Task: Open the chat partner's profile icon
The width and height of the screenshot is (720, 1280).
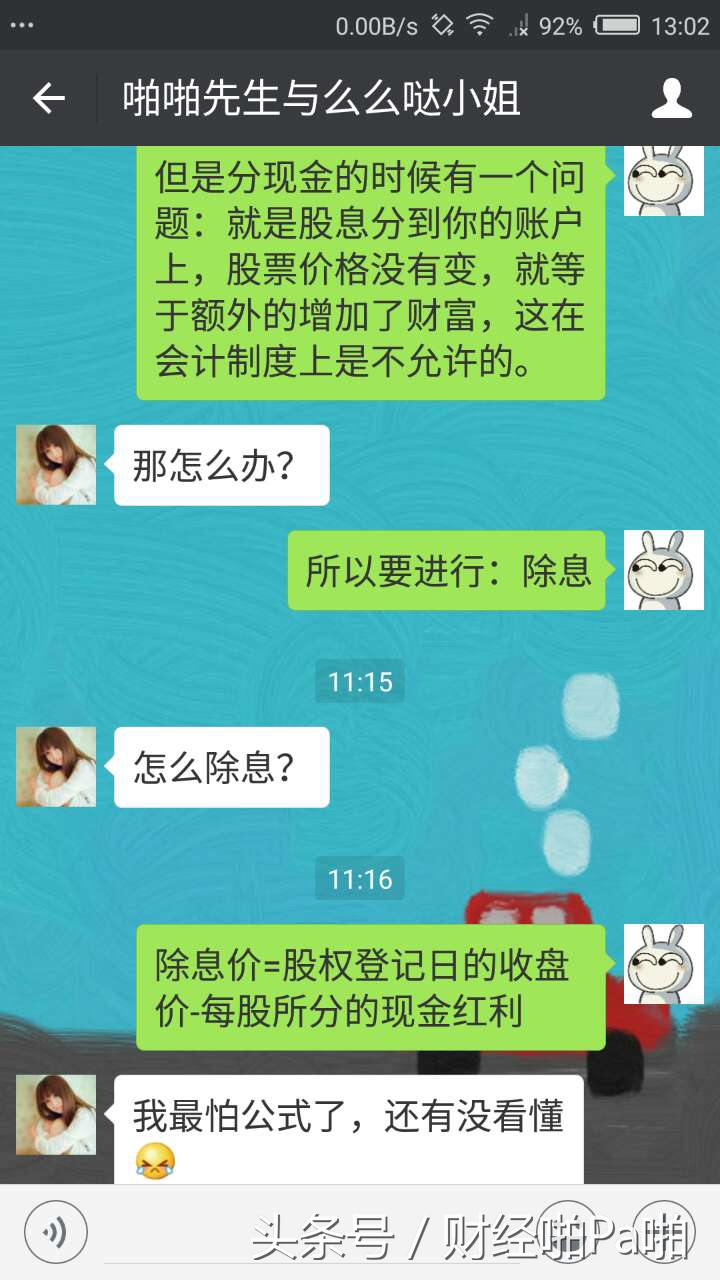Action: click(672, 97)
